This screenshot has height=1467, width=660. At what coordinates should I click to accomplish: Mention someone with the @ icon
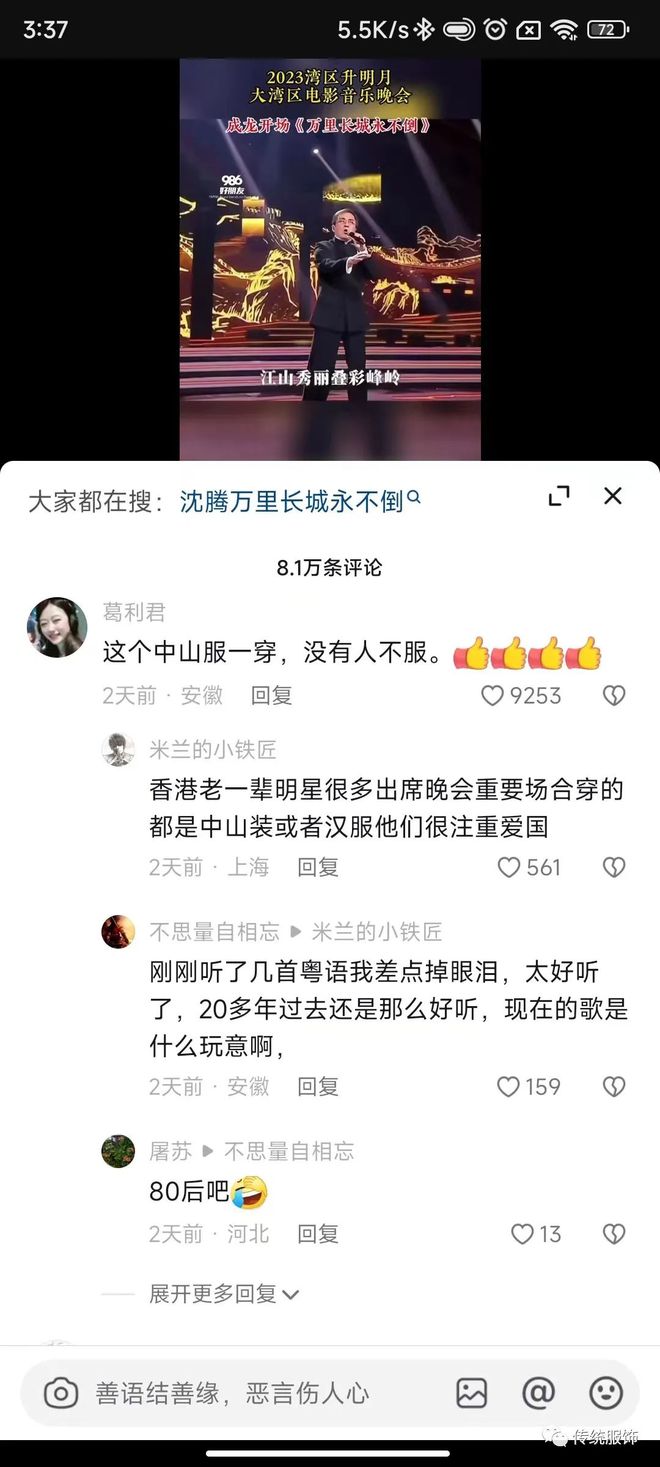tap(538, 1393)
